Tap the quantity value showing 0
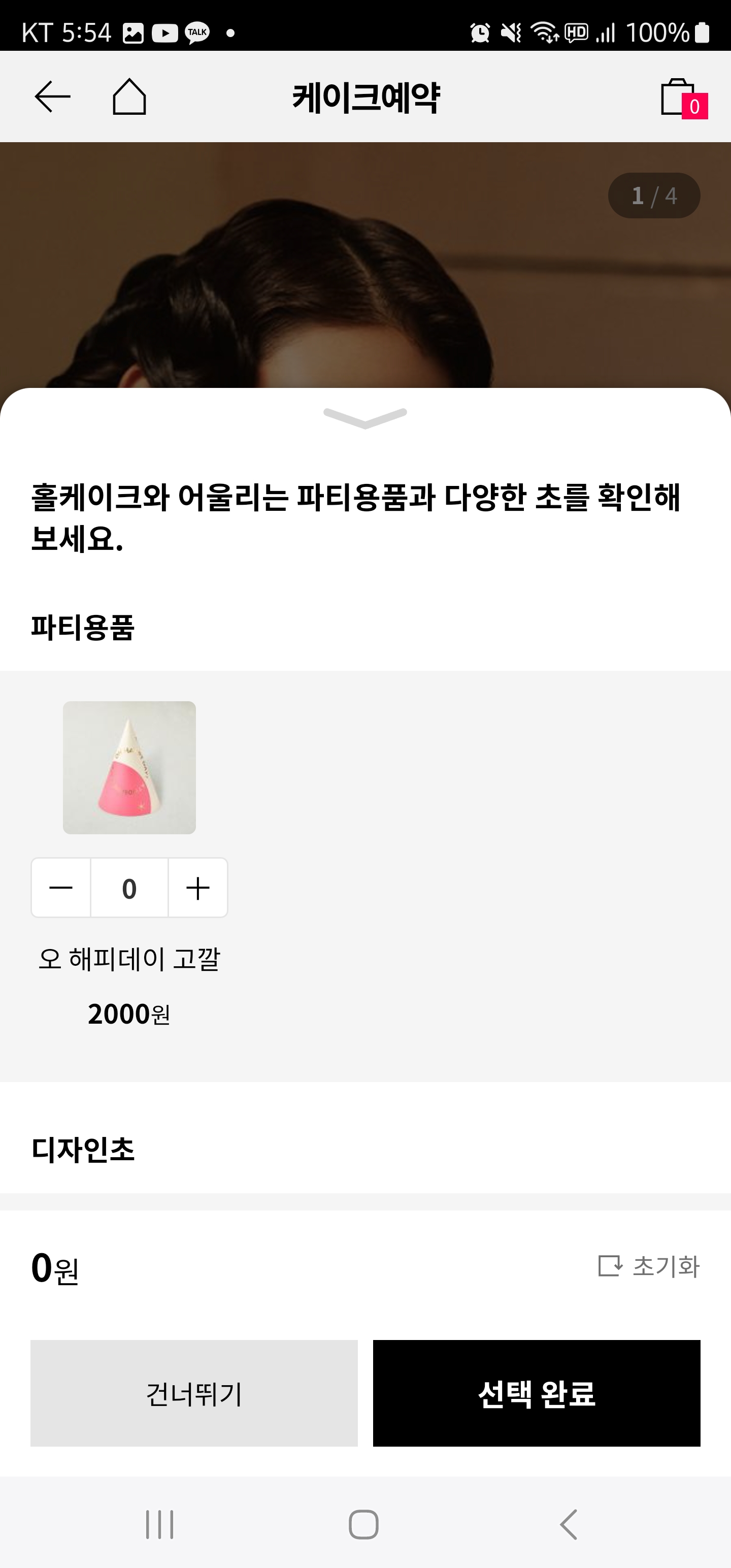Viewport: 731px width, 1568px height. 129,888
